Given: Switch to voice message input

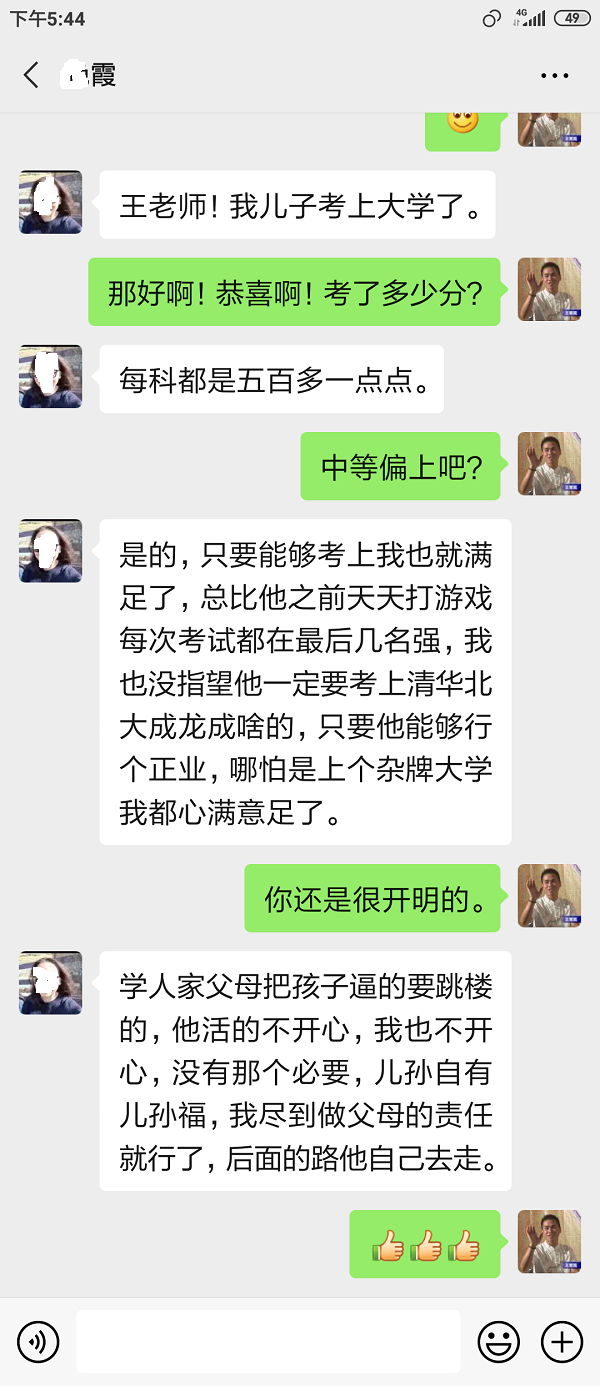Looking at the screenshot, I should [x=38, y=1341].
